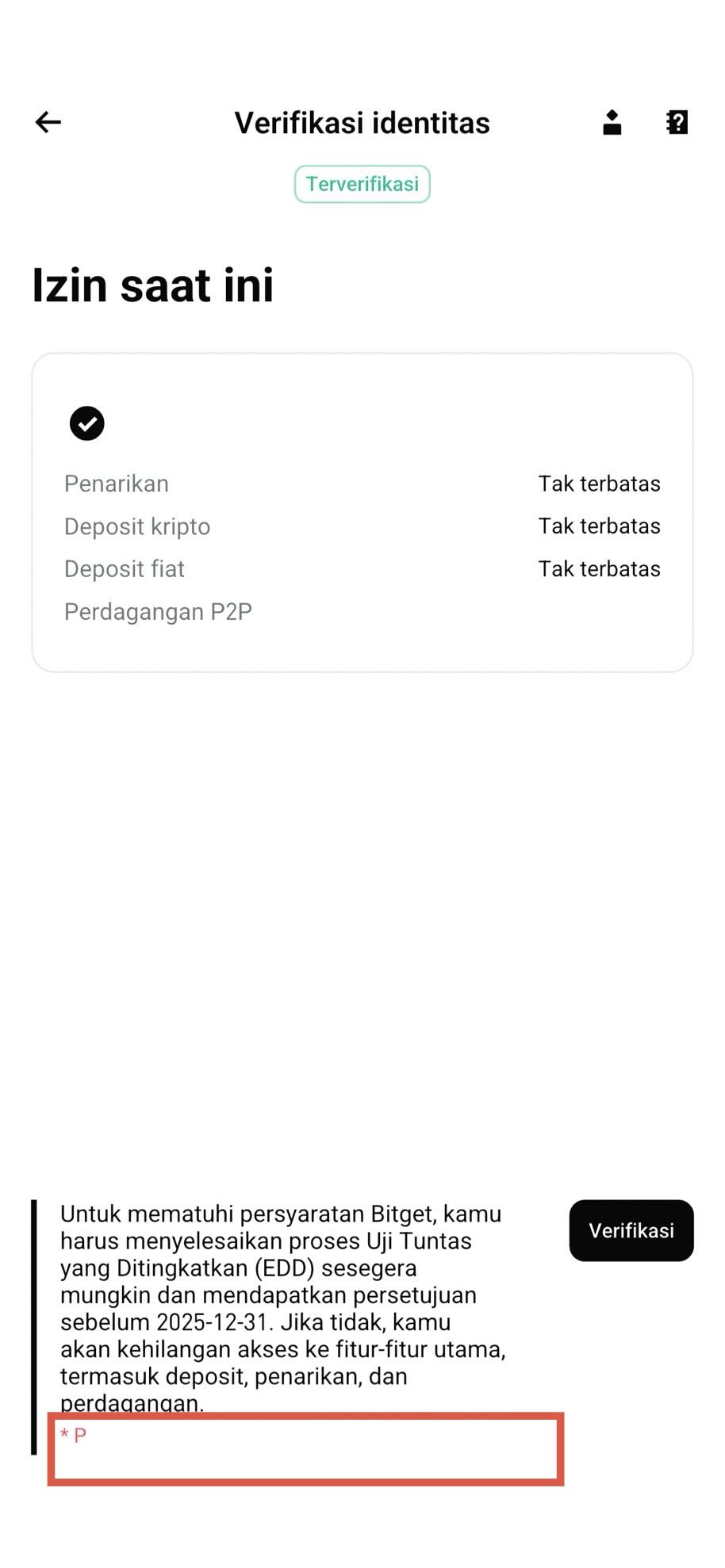
Task: Open the profile verification icon in the top bar
Action: pyautogui.click(x=611, y=122)
